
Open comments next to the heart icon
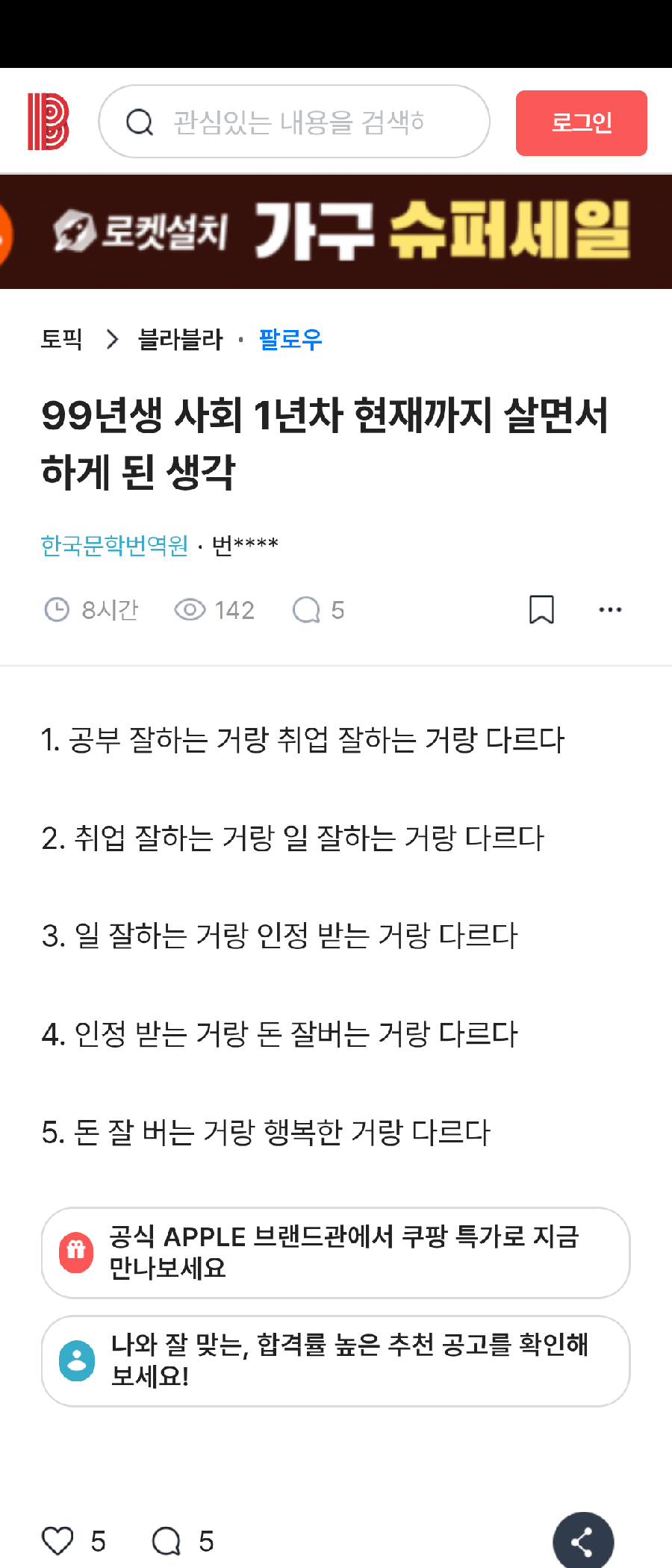click(x=167, y=1540)
